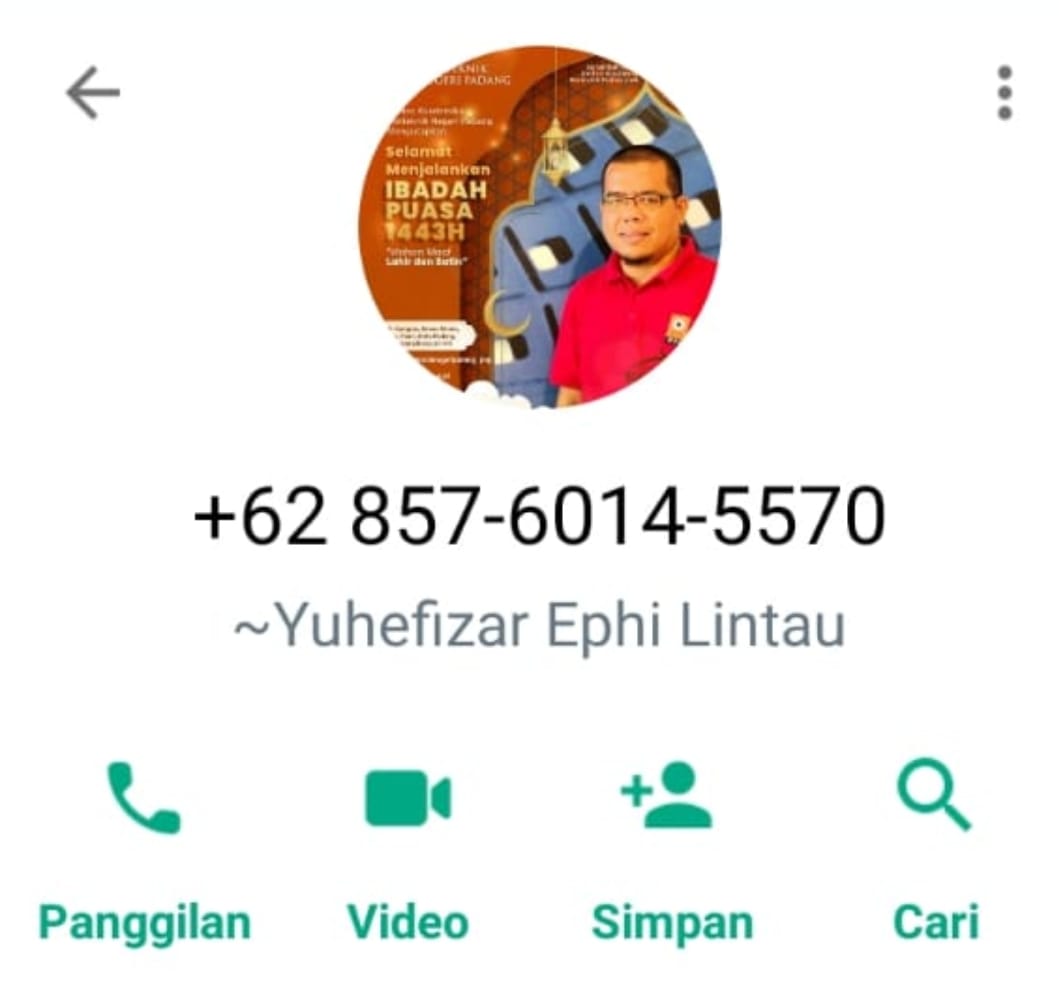Open the three-dot overflow menu
Image resolution: width=1059 pixels, height=999 pixels.
click(x=1004, y=93)
